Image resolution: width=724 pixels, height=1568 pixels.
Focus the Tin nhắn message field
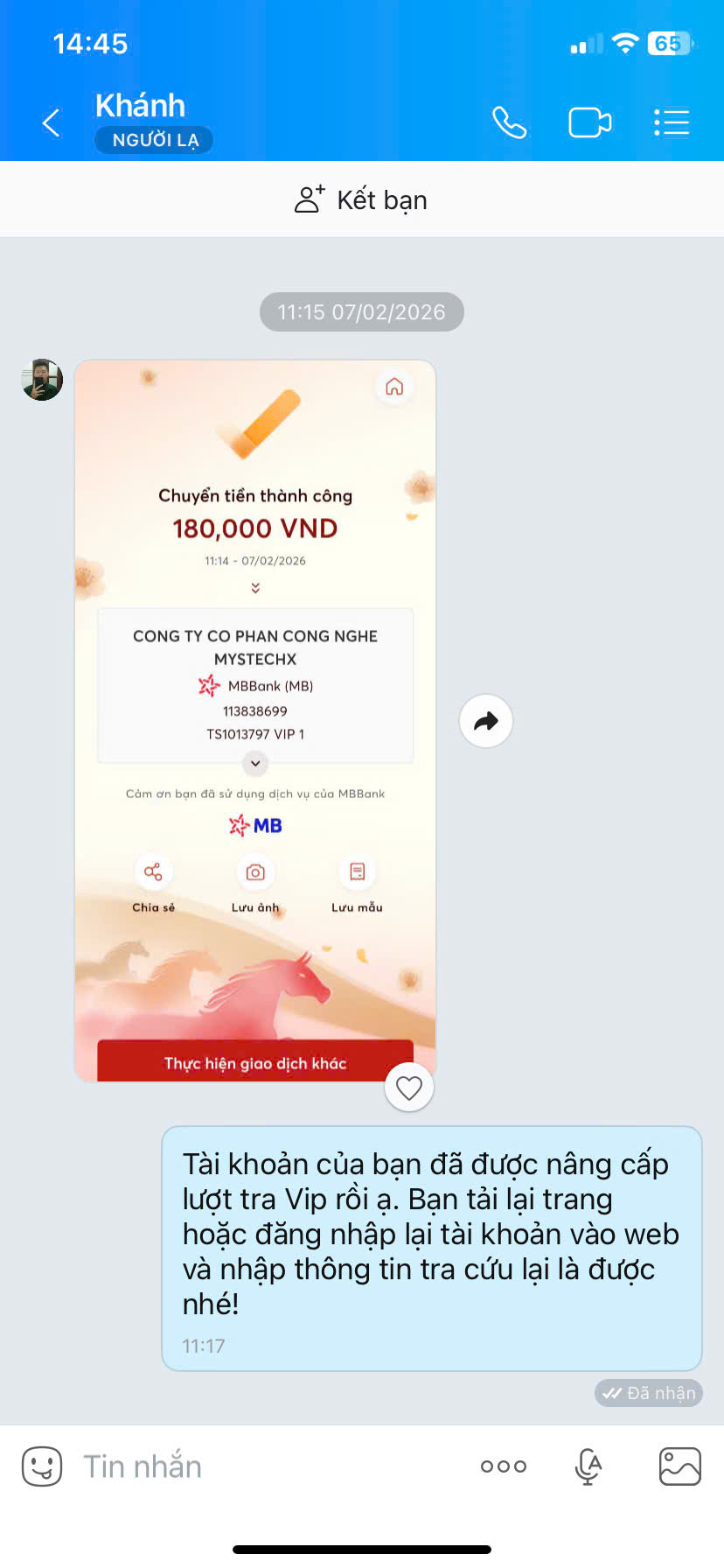[x=262, y=1466]
